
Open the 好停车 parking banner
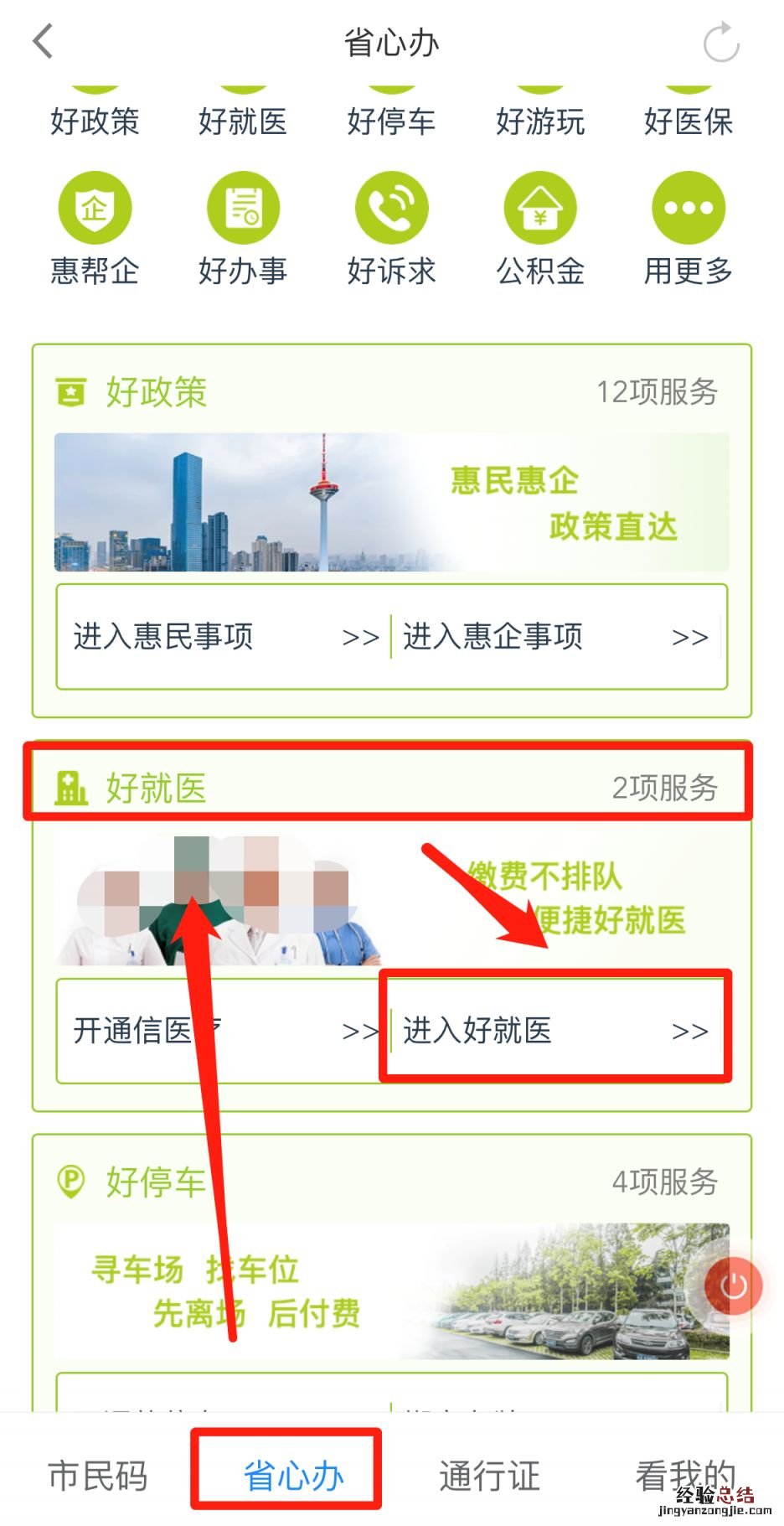pyautogui.click(x=391, y=1291)
